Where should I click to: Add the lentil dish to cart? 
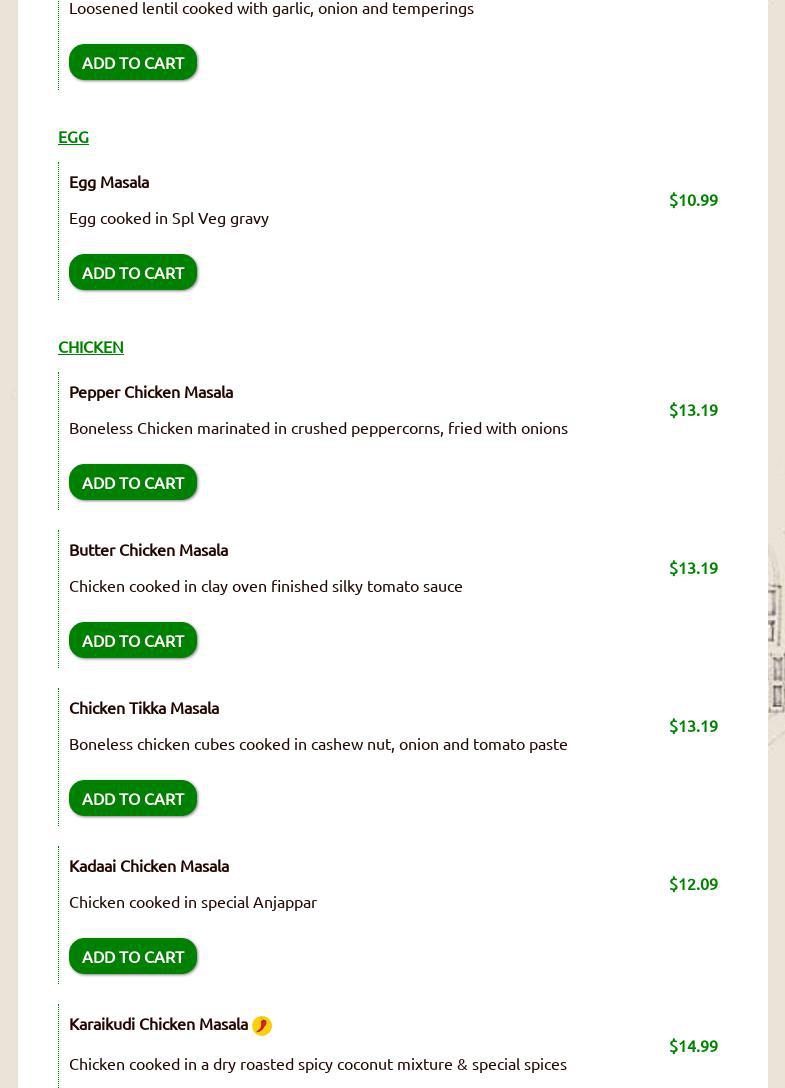(133, 63)
